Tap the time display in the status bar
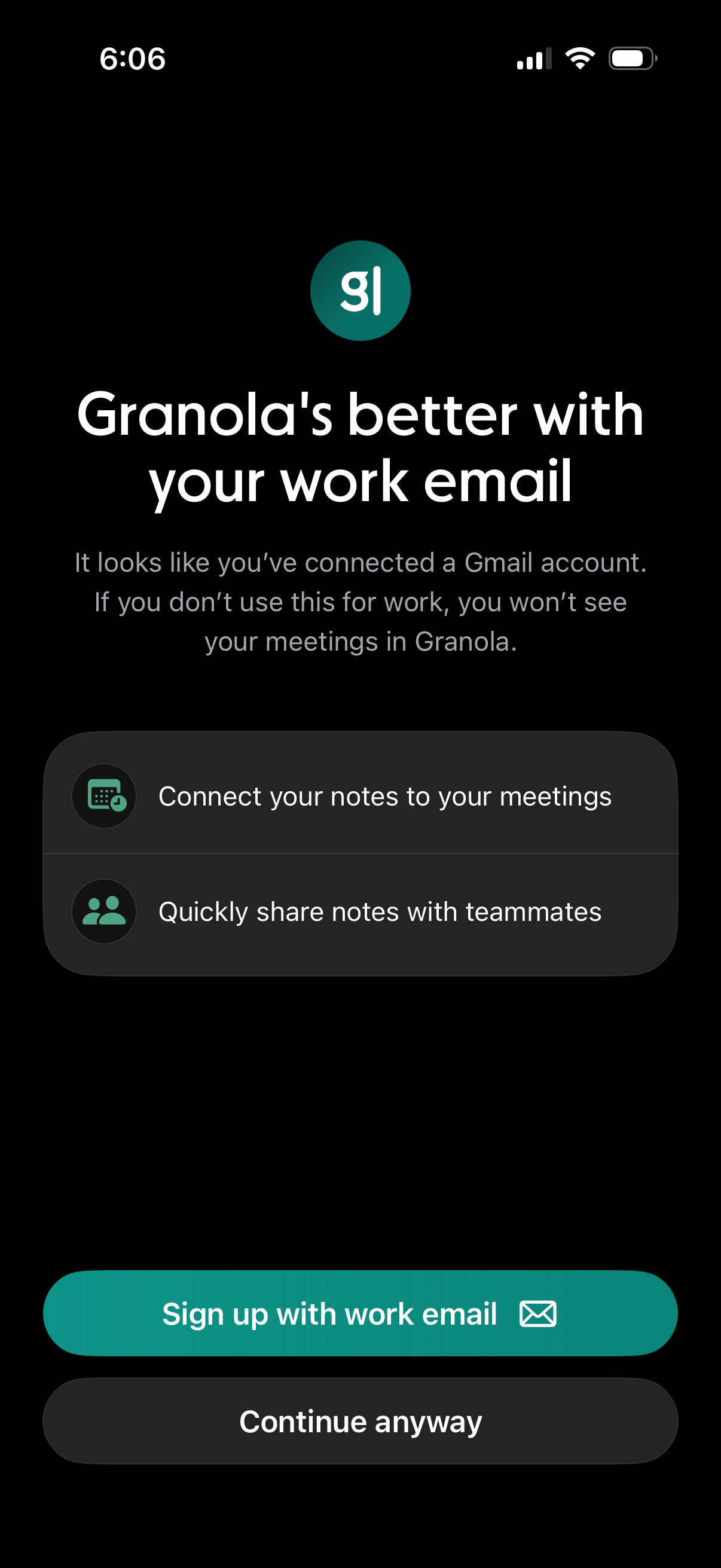721x1568 pixels. click(x=133, y=59)
